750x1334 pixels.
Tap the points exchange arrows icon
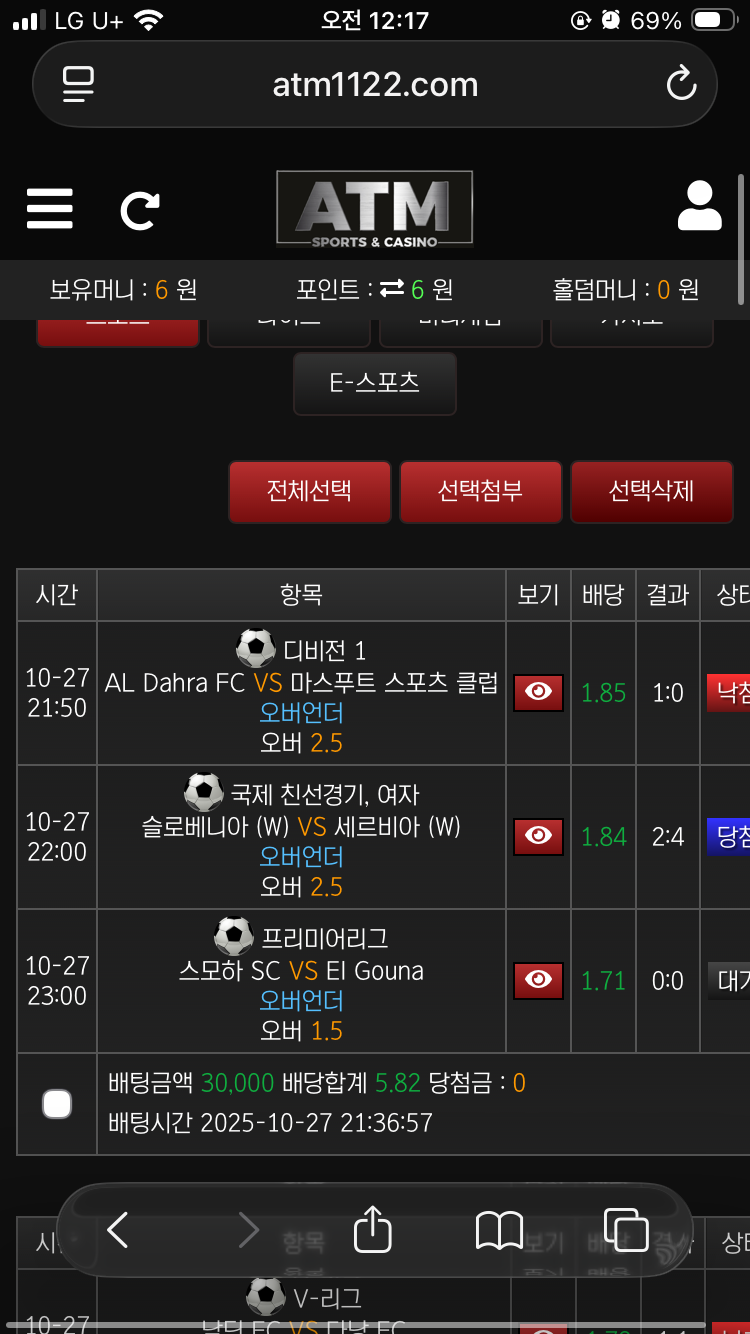392,289
